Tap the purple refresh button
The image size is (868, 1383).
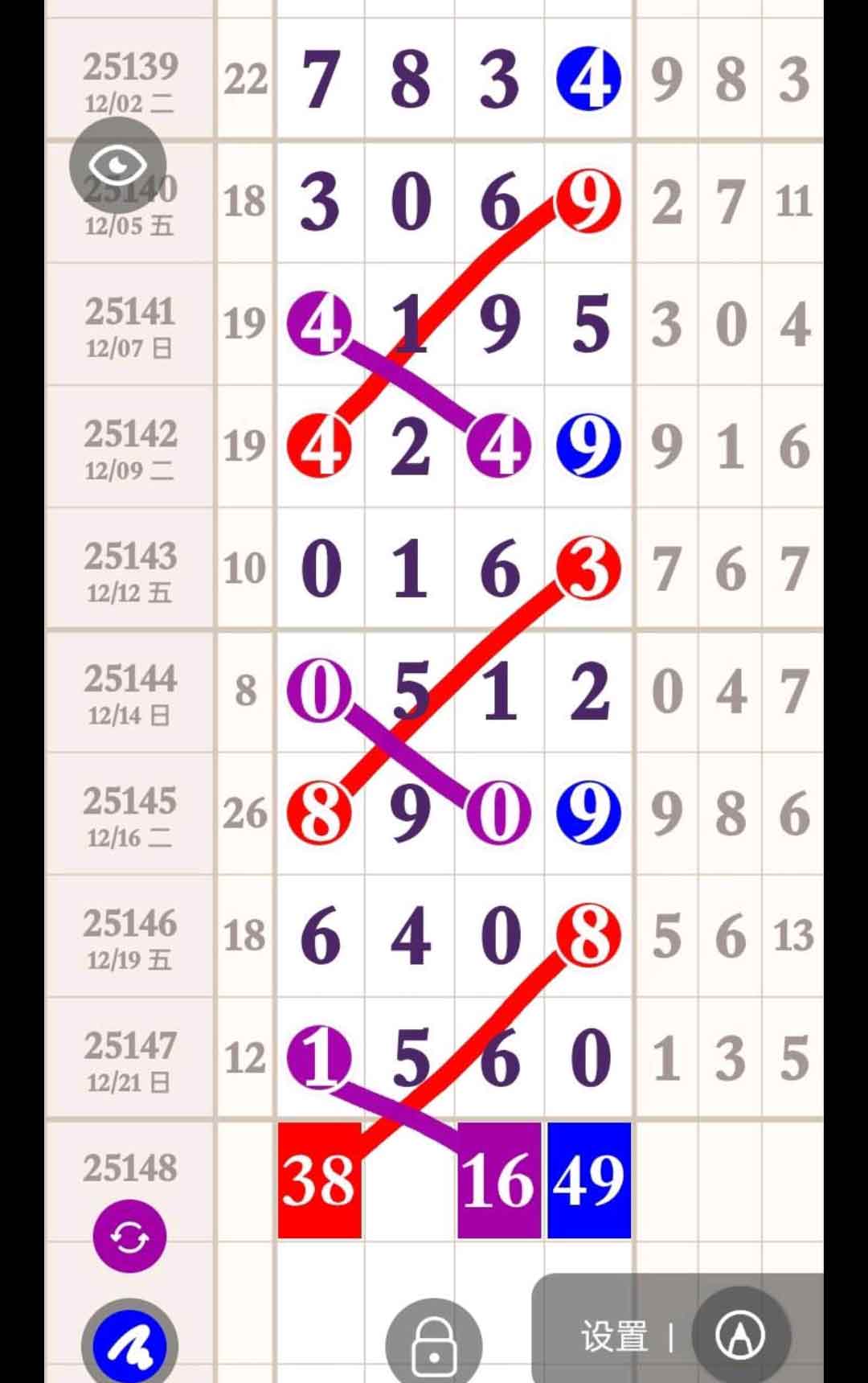[x=130, y=1237]
